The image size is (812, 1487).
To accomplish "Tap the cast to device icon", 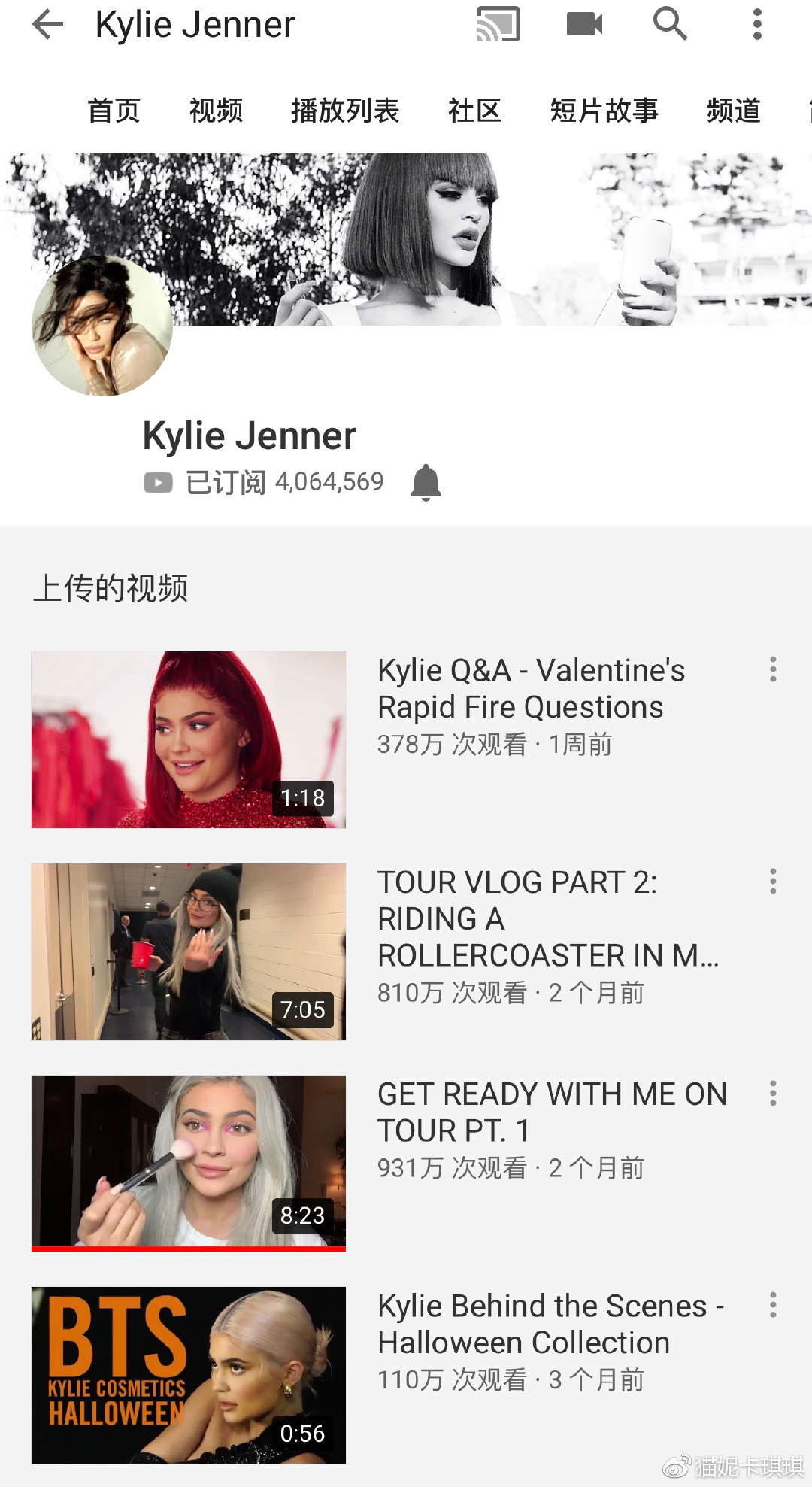I will pyautogui.click(x=498, y=24).
